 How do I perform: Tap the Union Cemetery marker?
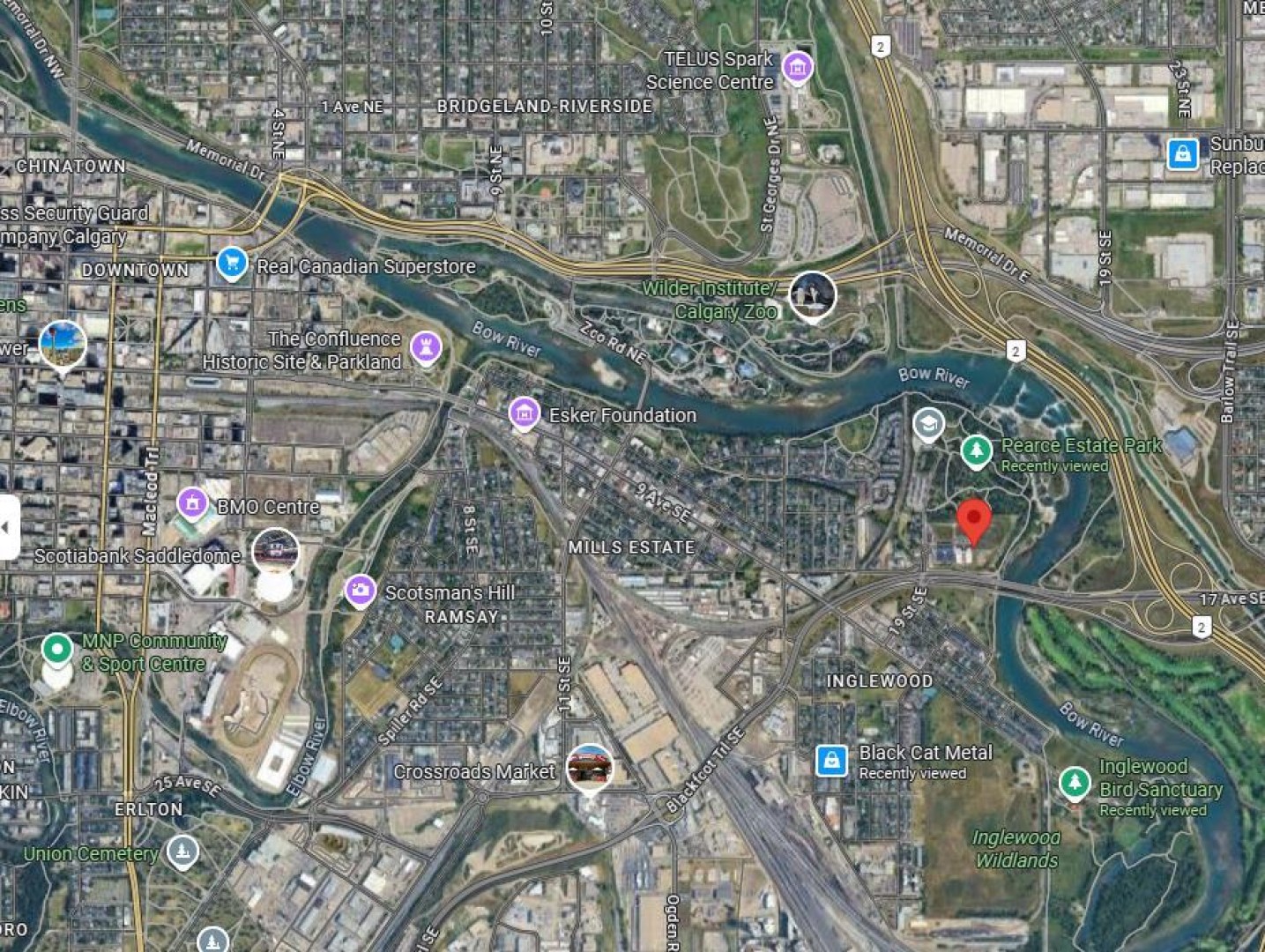point(182,852)
